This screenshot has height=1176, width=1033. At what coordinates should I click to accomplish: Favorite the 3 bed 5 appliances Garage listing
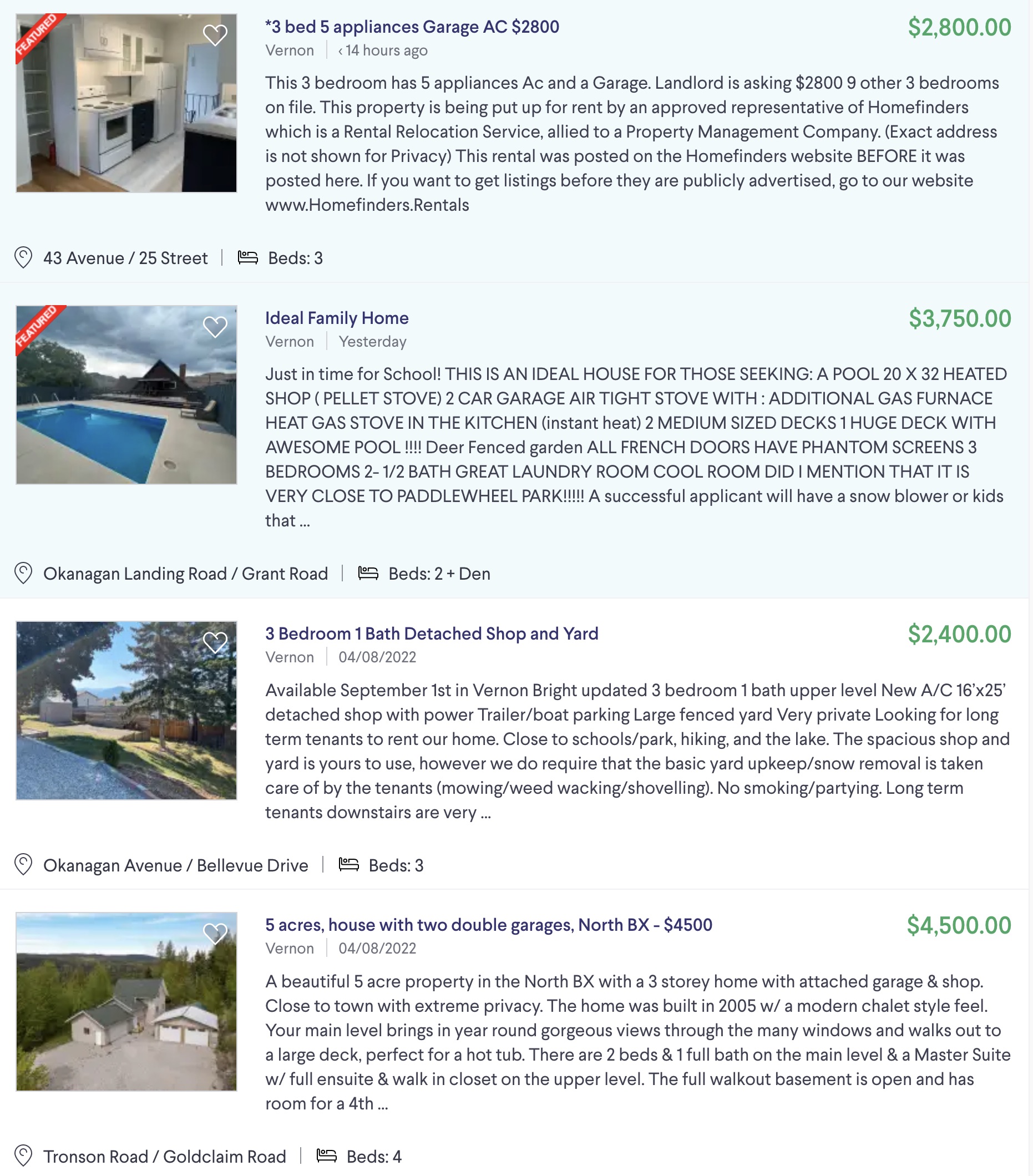(x=215, y=36)
